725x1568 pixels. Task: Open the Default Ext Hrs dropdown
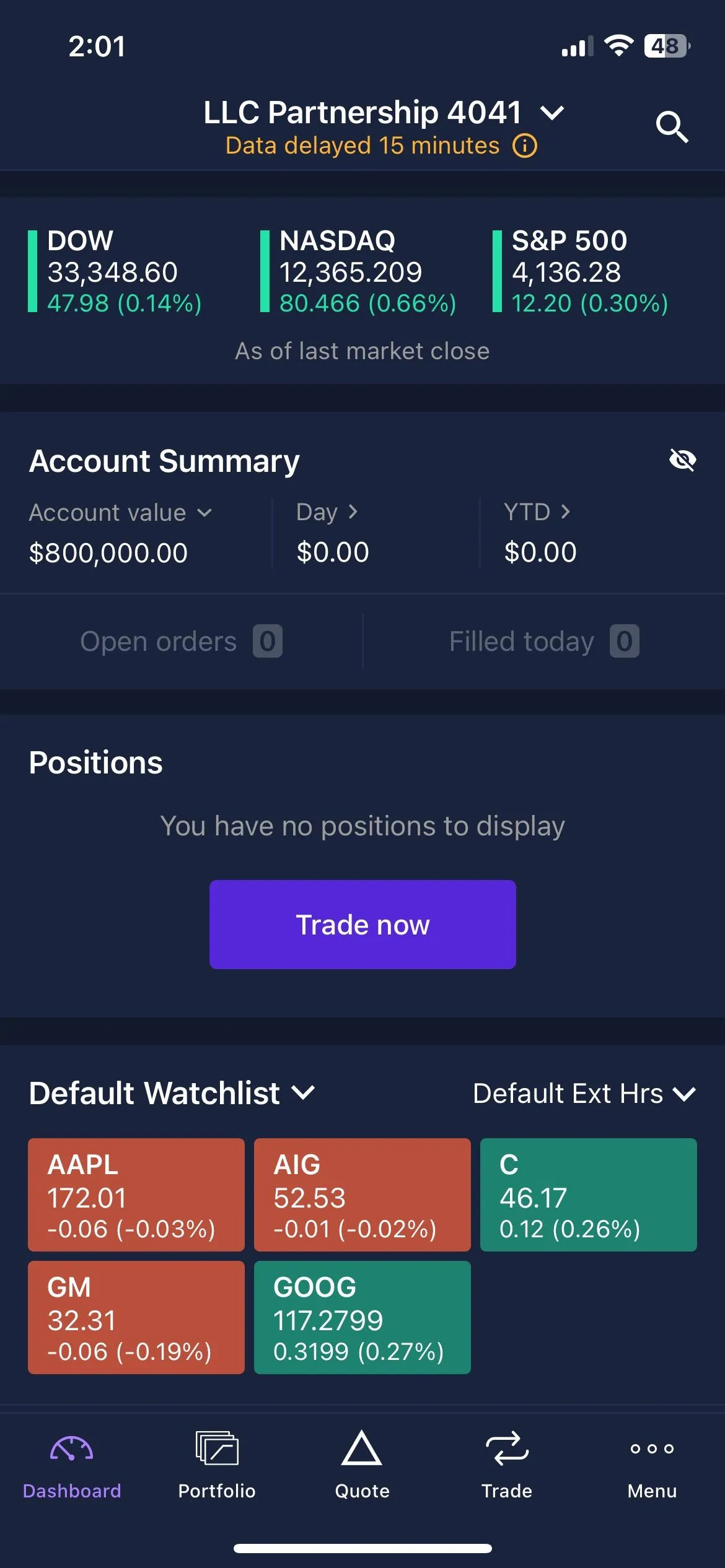click(x=584, y=1094)
